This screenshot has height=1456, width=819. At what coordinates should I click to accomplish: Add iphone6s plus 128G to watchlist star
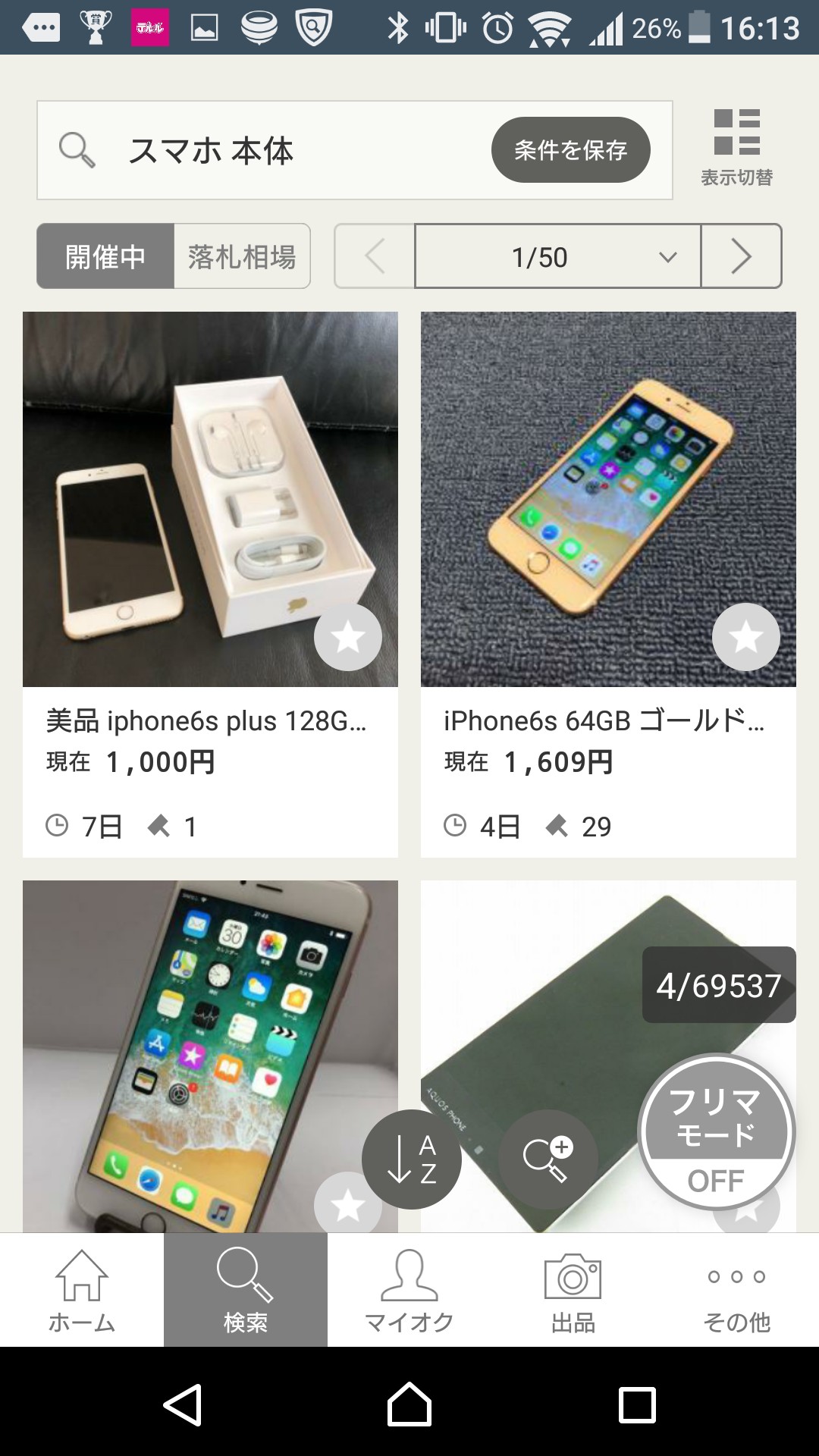(348, 637)
